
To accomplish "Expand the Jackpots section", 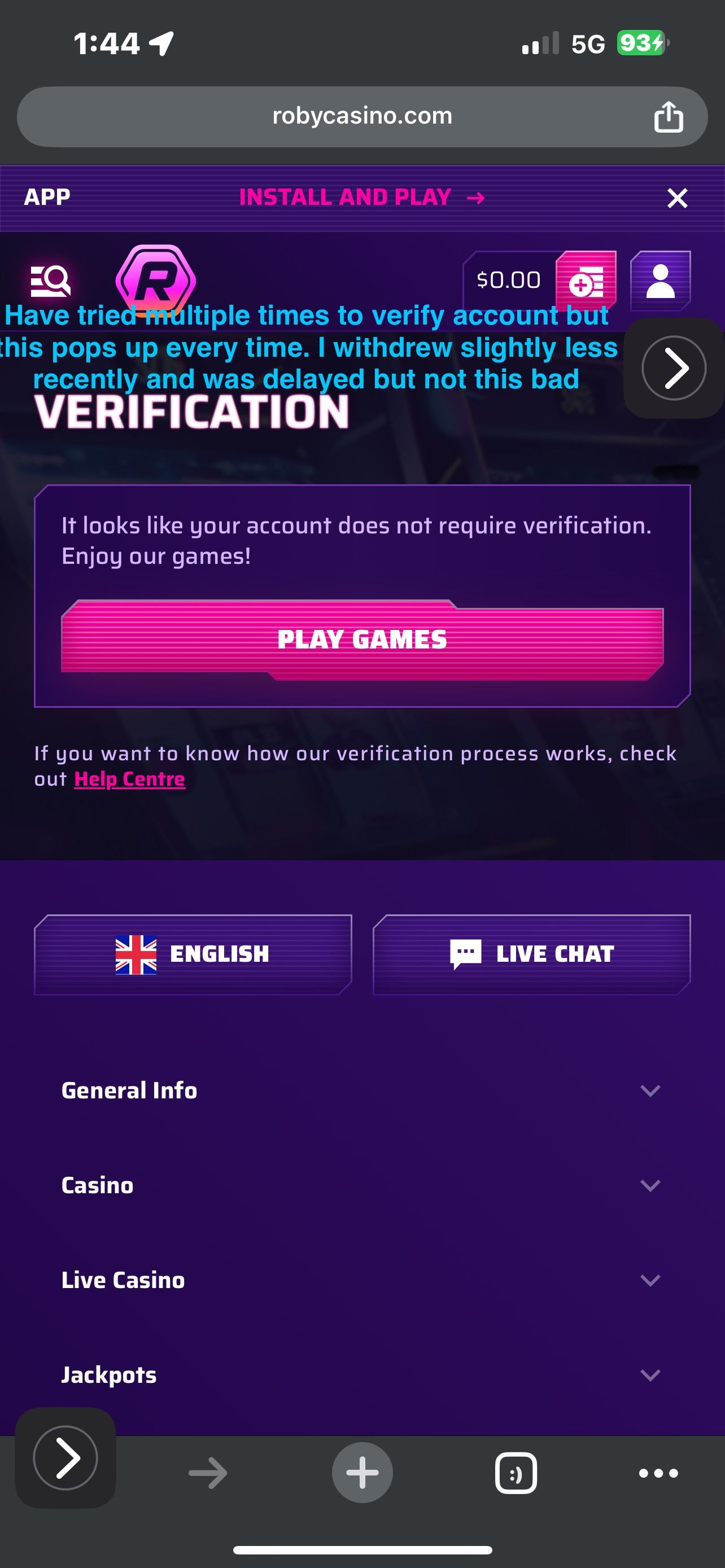I will (x=361, y=1375).
